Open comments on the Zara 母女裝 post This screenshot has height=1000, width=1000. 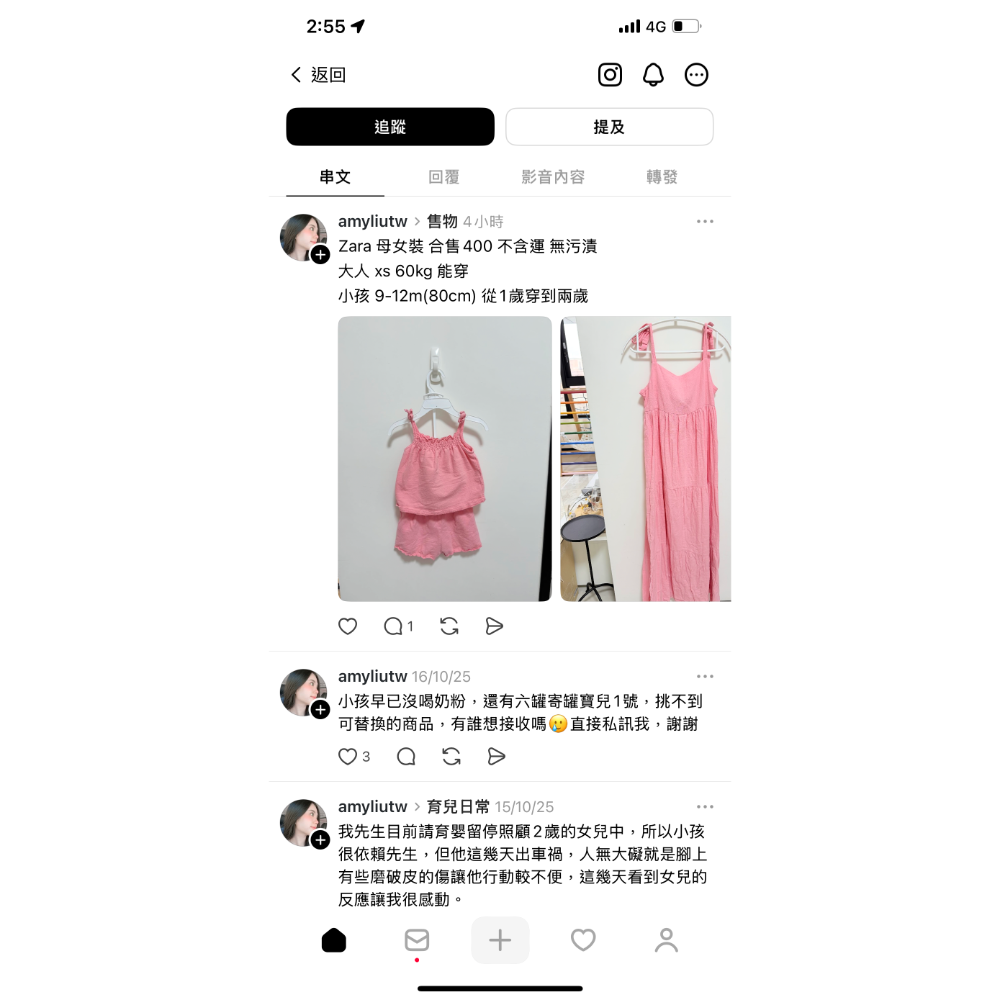pyautogui.click(x=394, y=626)
